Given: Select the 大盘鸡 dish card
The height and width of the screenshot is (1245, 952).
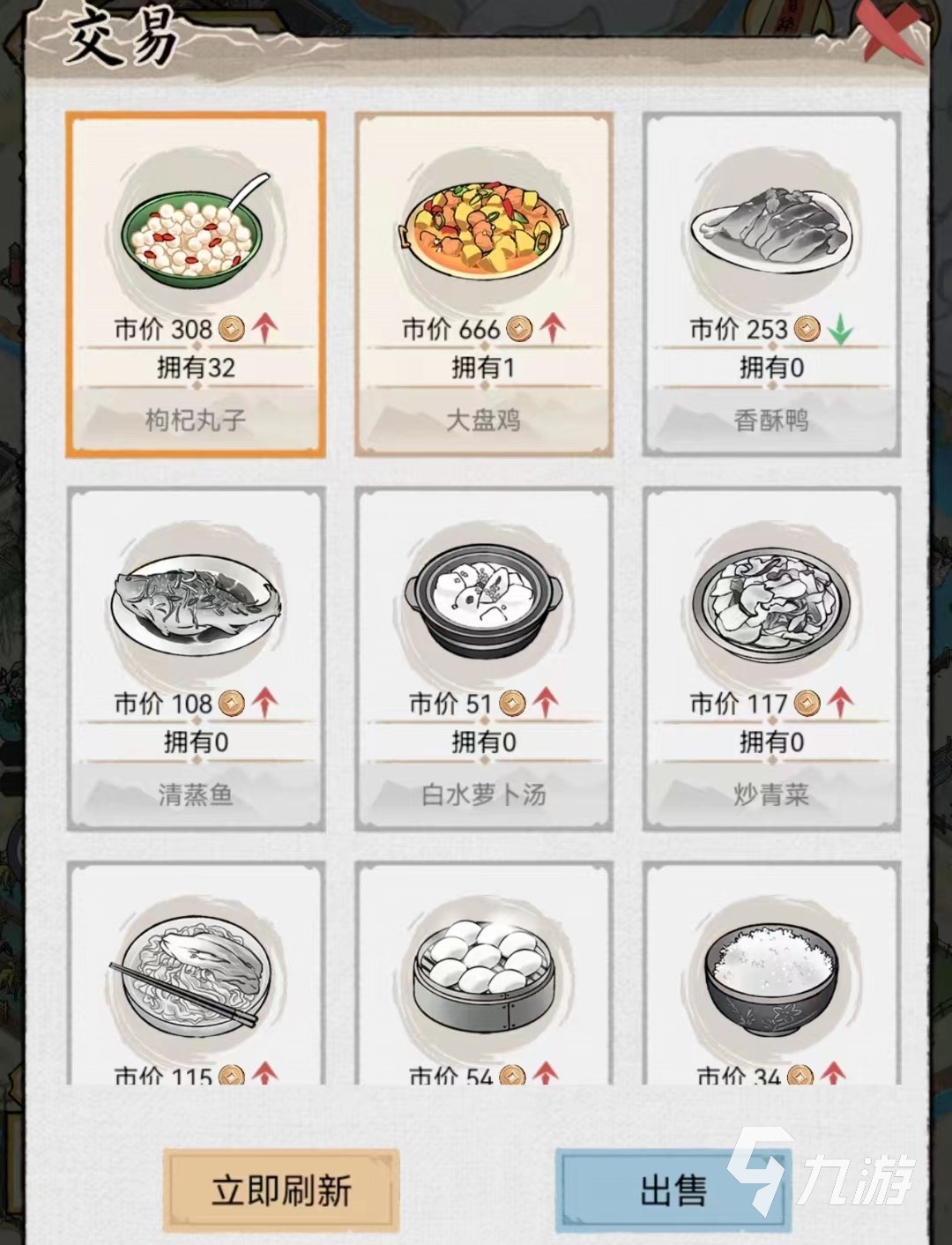Looking at the screenshot, I should (x=483, y=284).
